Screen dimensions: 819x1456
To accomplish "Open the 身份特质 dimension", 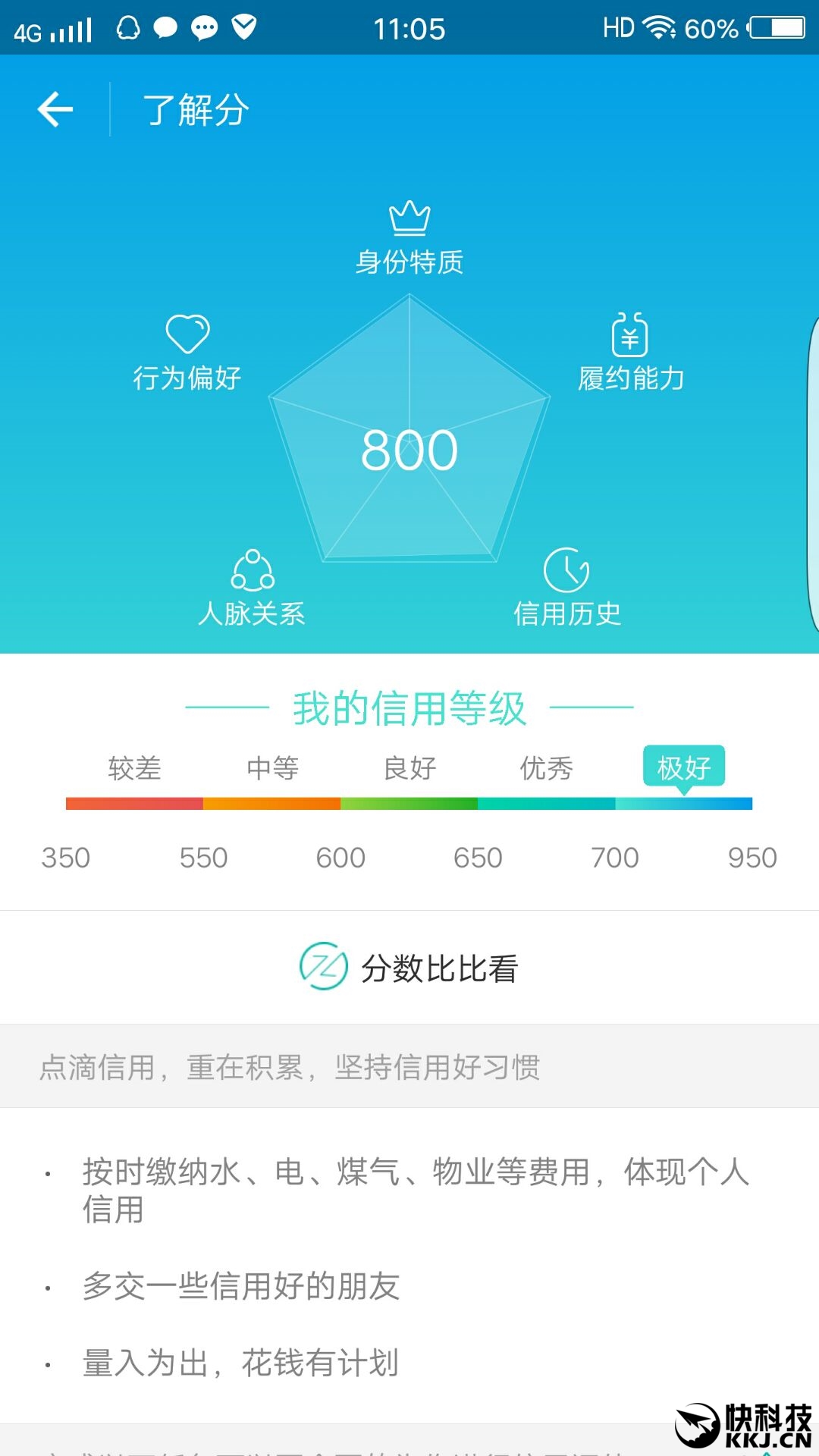I will [409, 239].
